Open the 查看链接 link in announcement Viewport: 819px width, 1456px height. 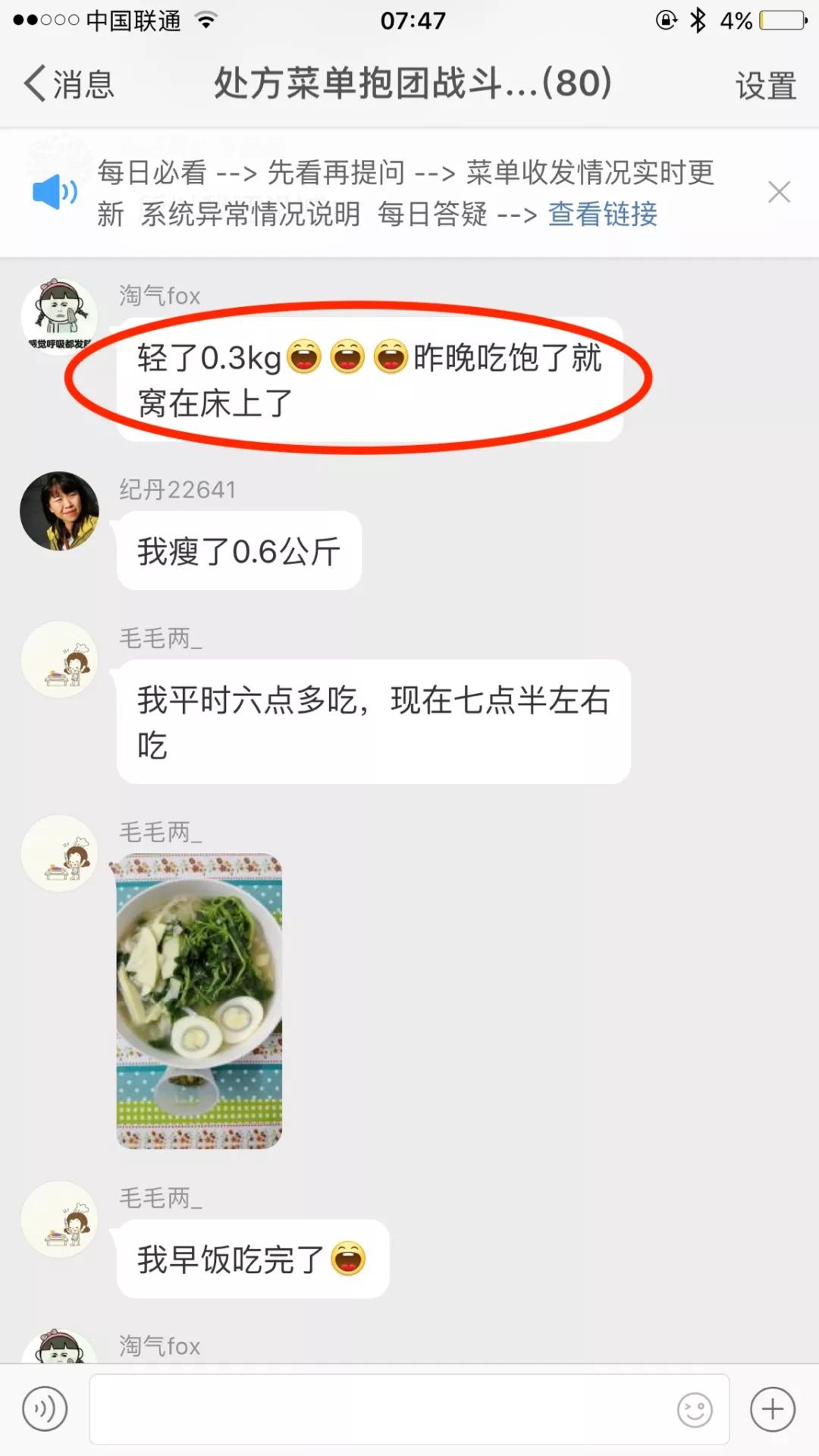pyautogui.click(x=602, y=215)
